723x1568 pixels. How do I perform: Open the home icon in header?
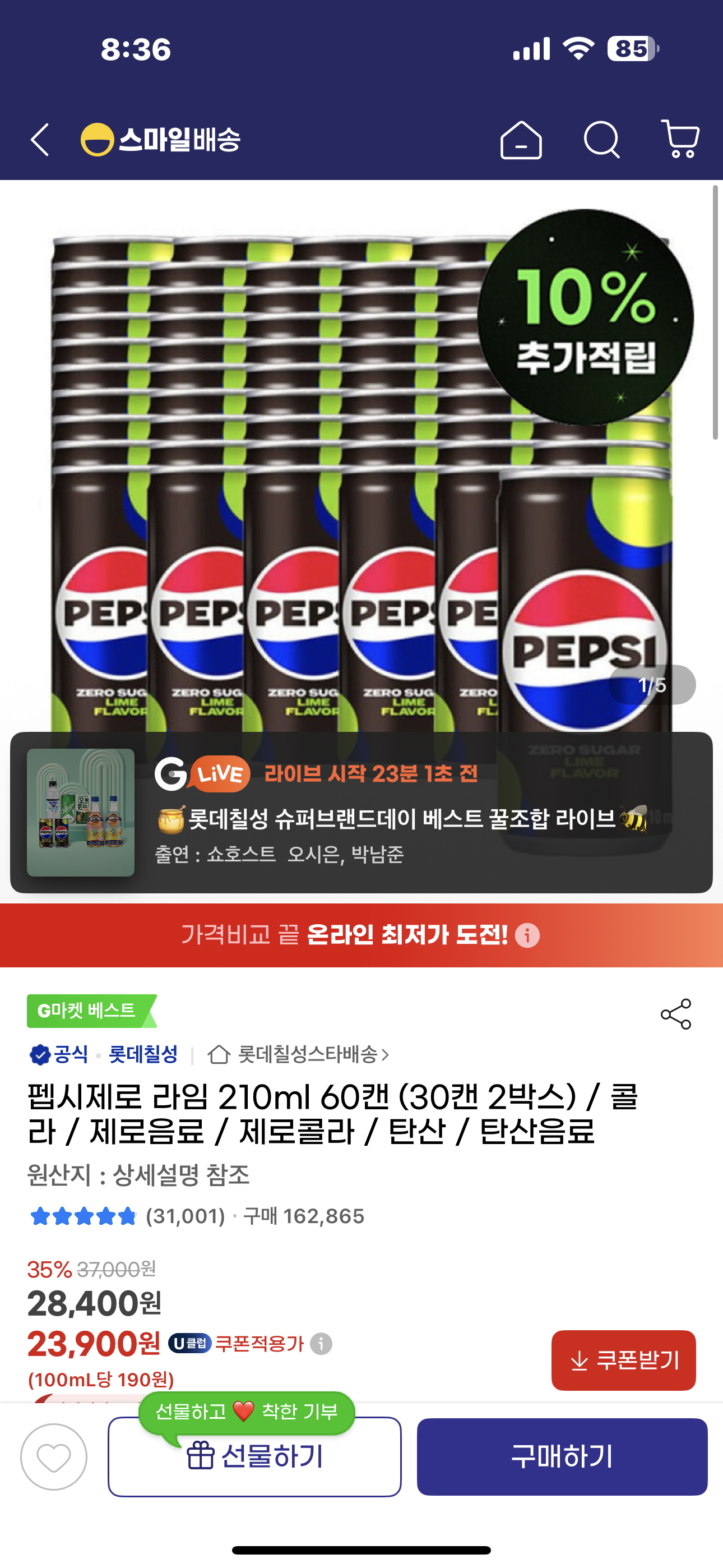521,140
